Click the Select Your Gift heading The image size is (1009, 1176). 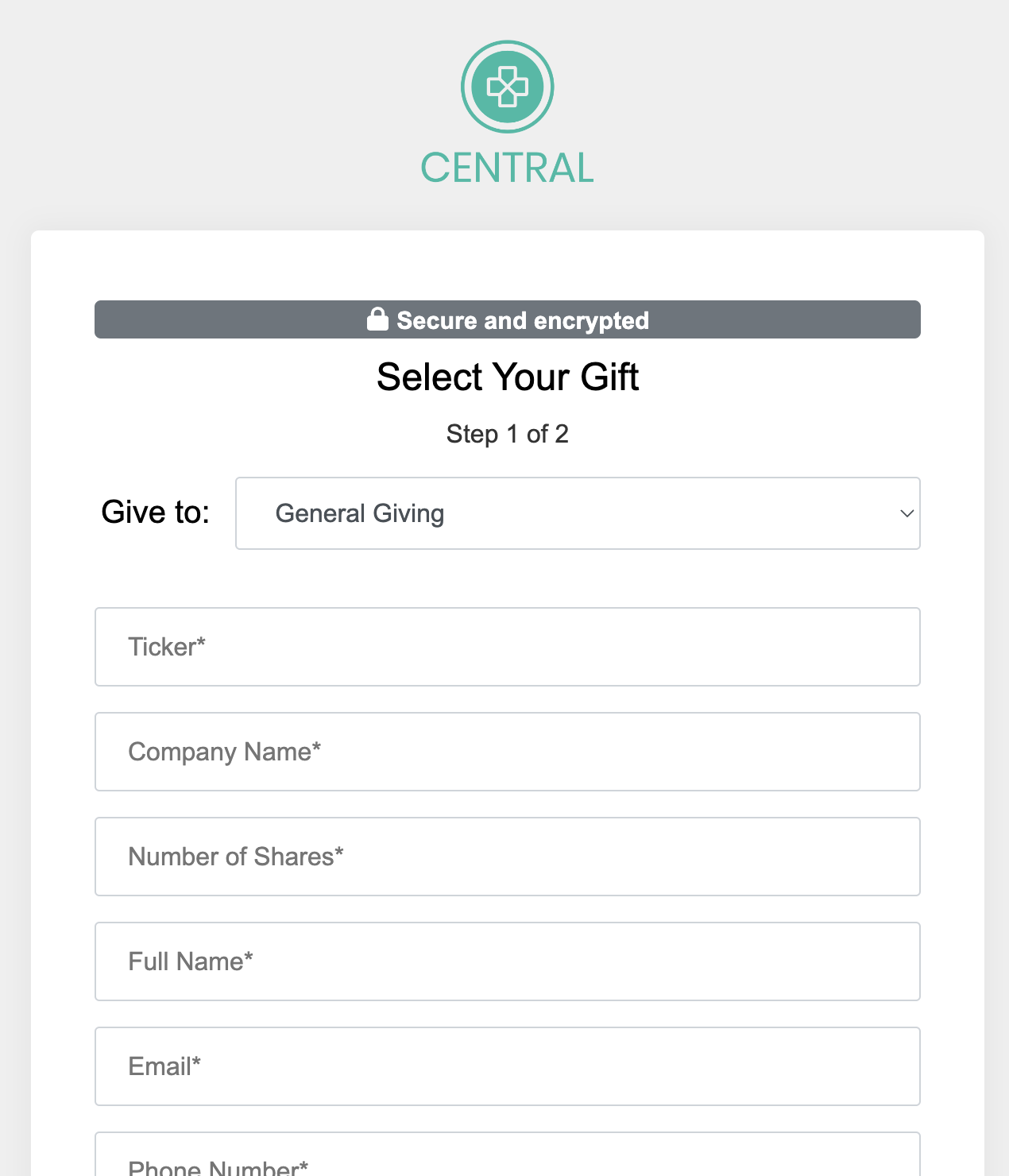(507, 377)
